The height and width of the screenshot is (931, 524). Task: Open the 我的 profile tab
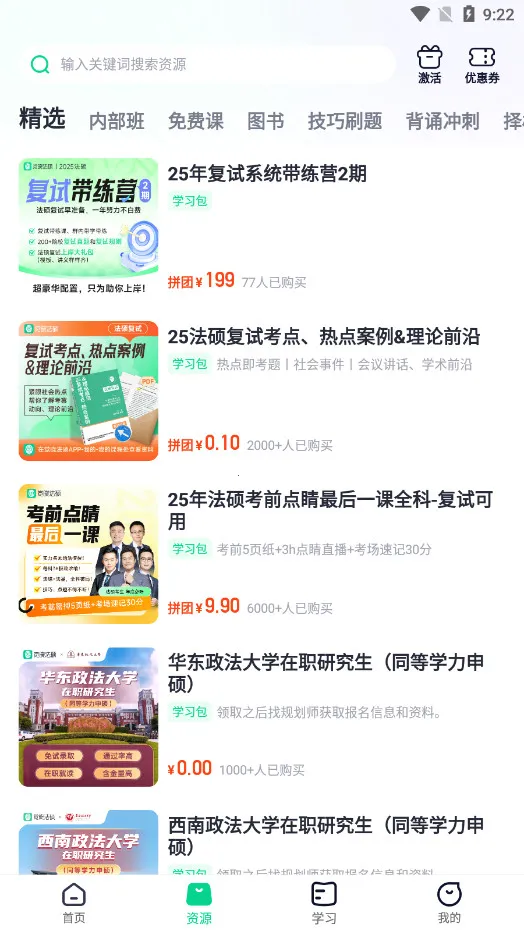(x=449, y=902)
